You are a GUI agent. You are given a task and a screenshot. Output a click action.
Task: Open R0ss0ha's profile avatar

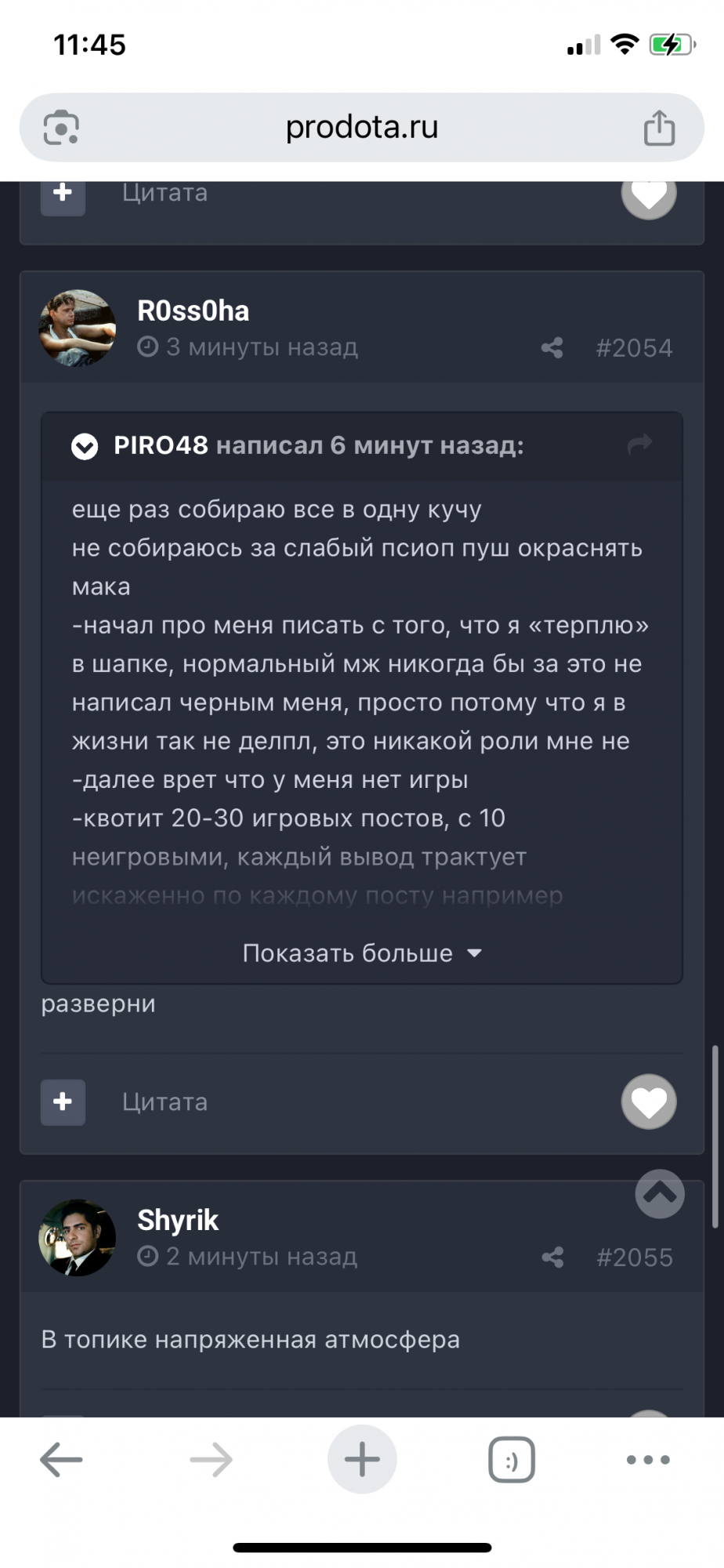[x=78, y=328]
